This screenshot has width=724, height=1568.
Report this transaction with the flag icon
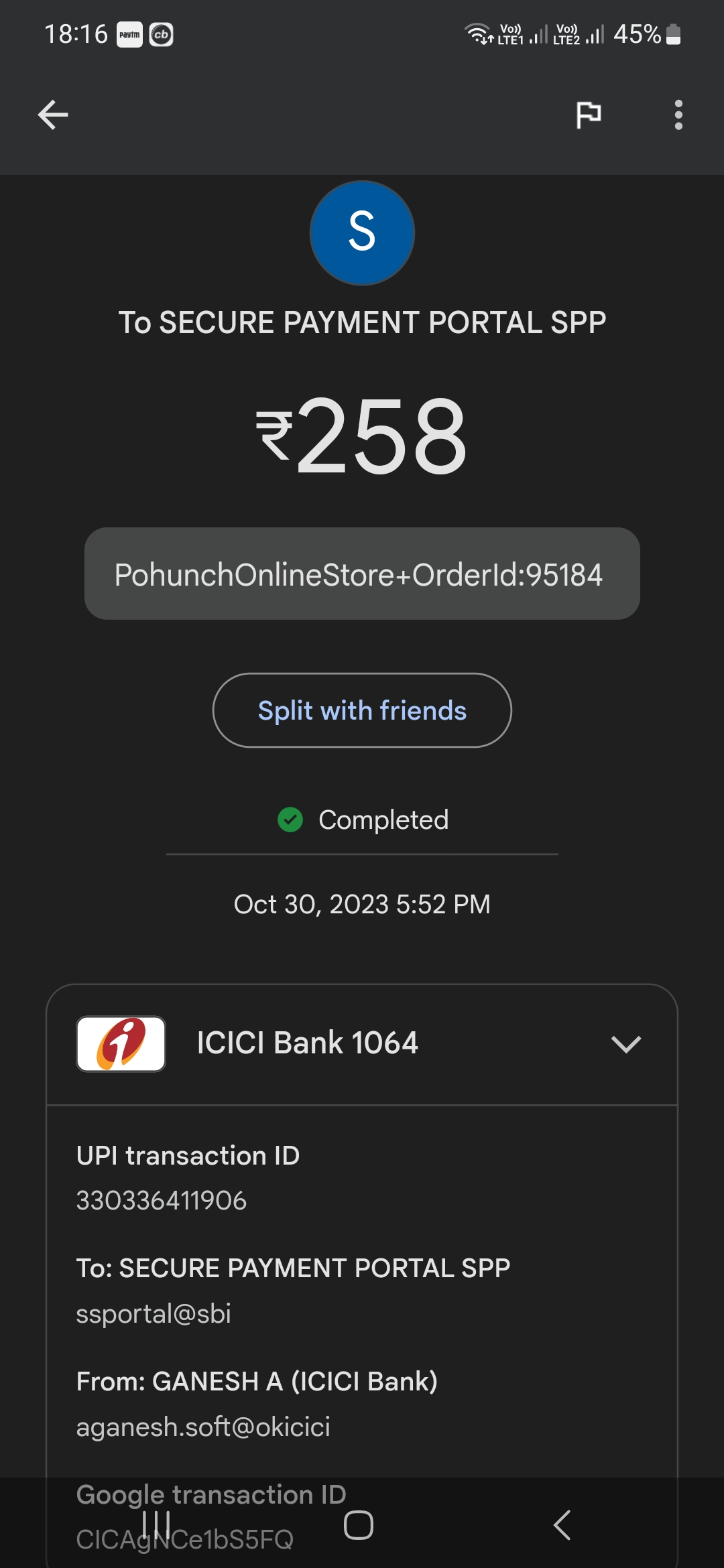pyautogui.click(x=589, y=115)
